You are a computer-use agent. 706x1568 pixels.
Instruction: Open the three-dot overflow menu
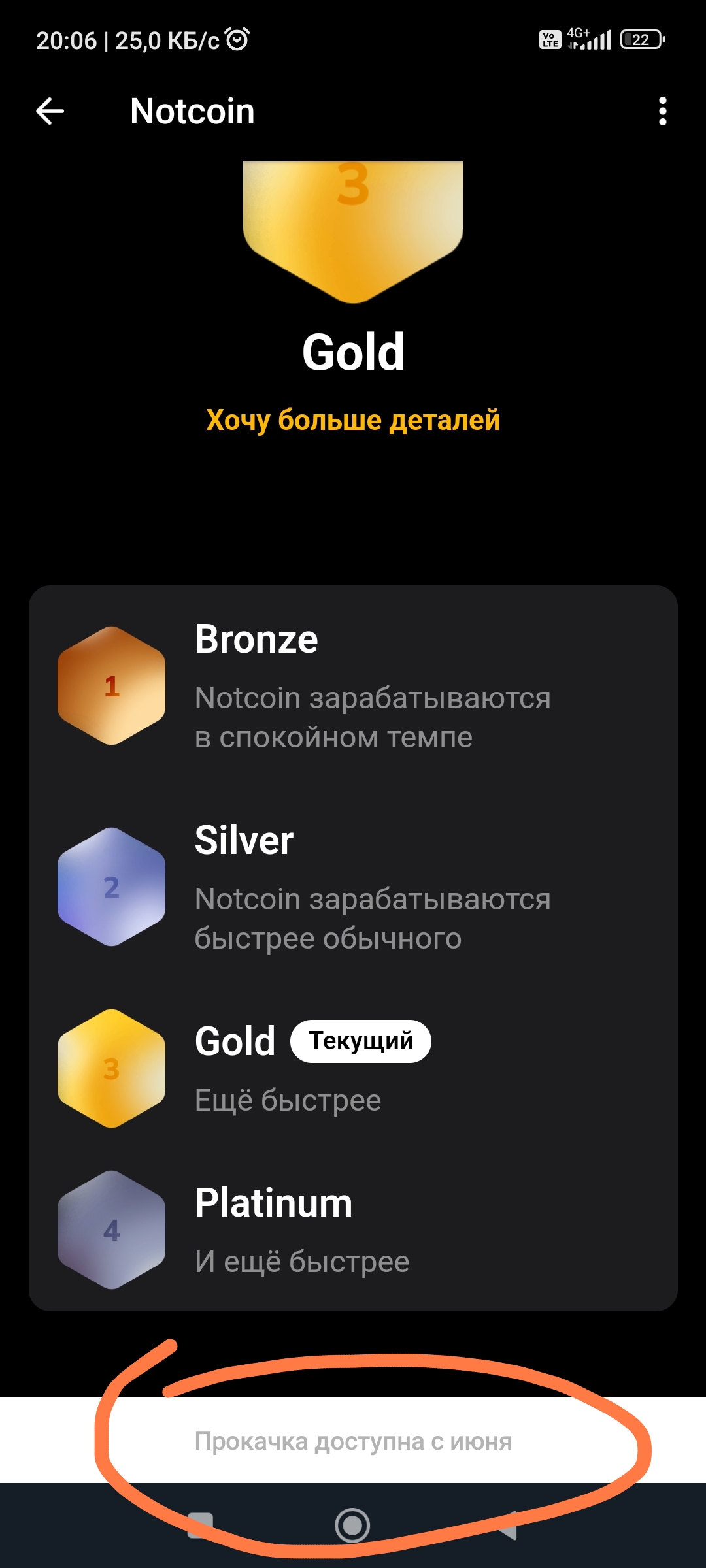[662, 111]
